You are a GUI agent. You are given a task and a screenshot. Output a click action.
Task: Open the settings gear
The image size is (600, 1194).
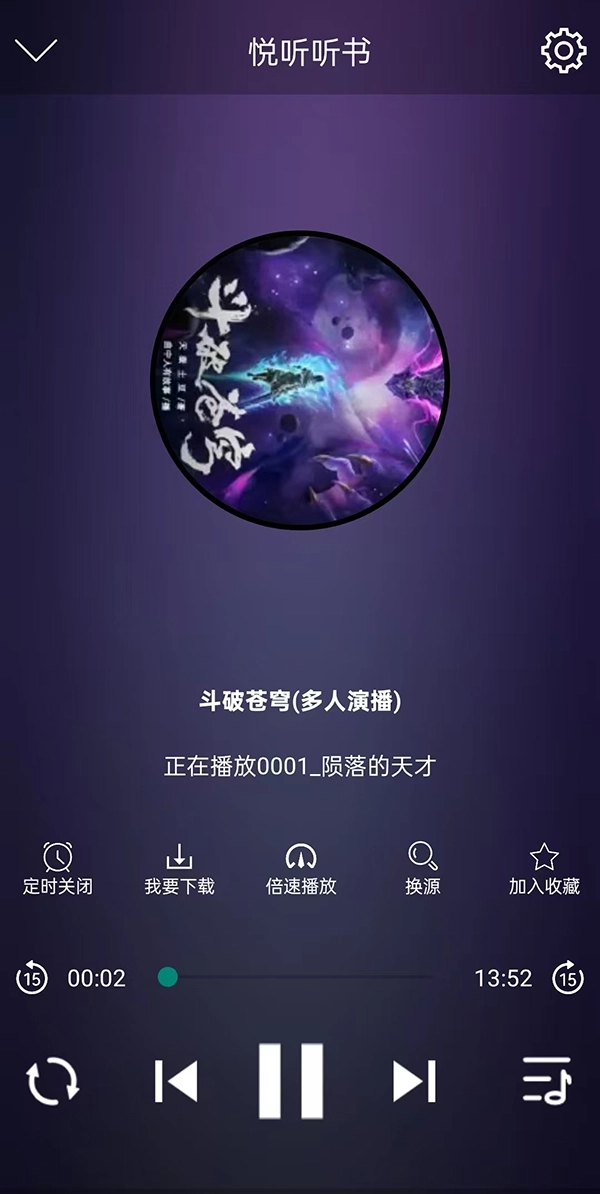coord(563,50)
